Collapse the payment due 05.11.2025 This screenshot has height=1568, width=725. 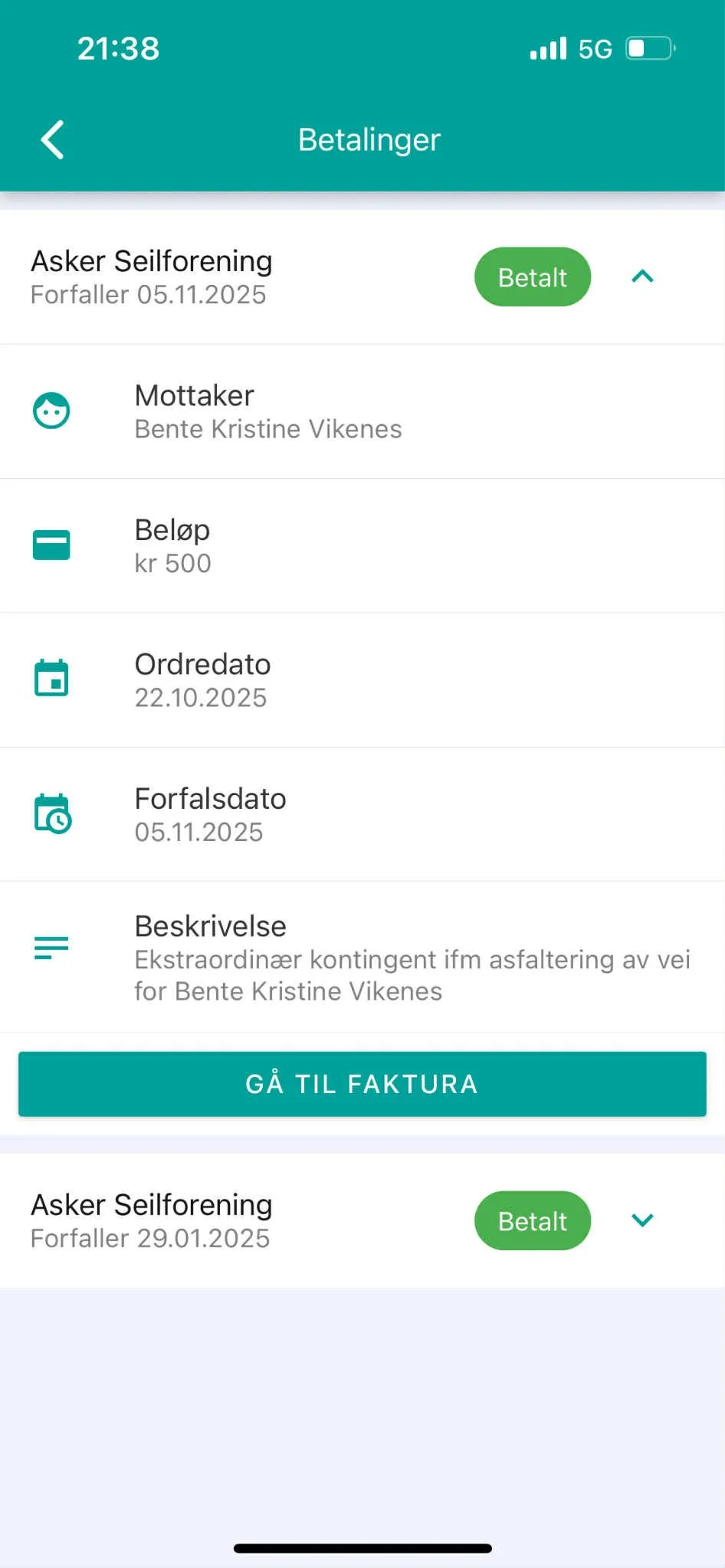pyautogui.click(x=642, y=277)
